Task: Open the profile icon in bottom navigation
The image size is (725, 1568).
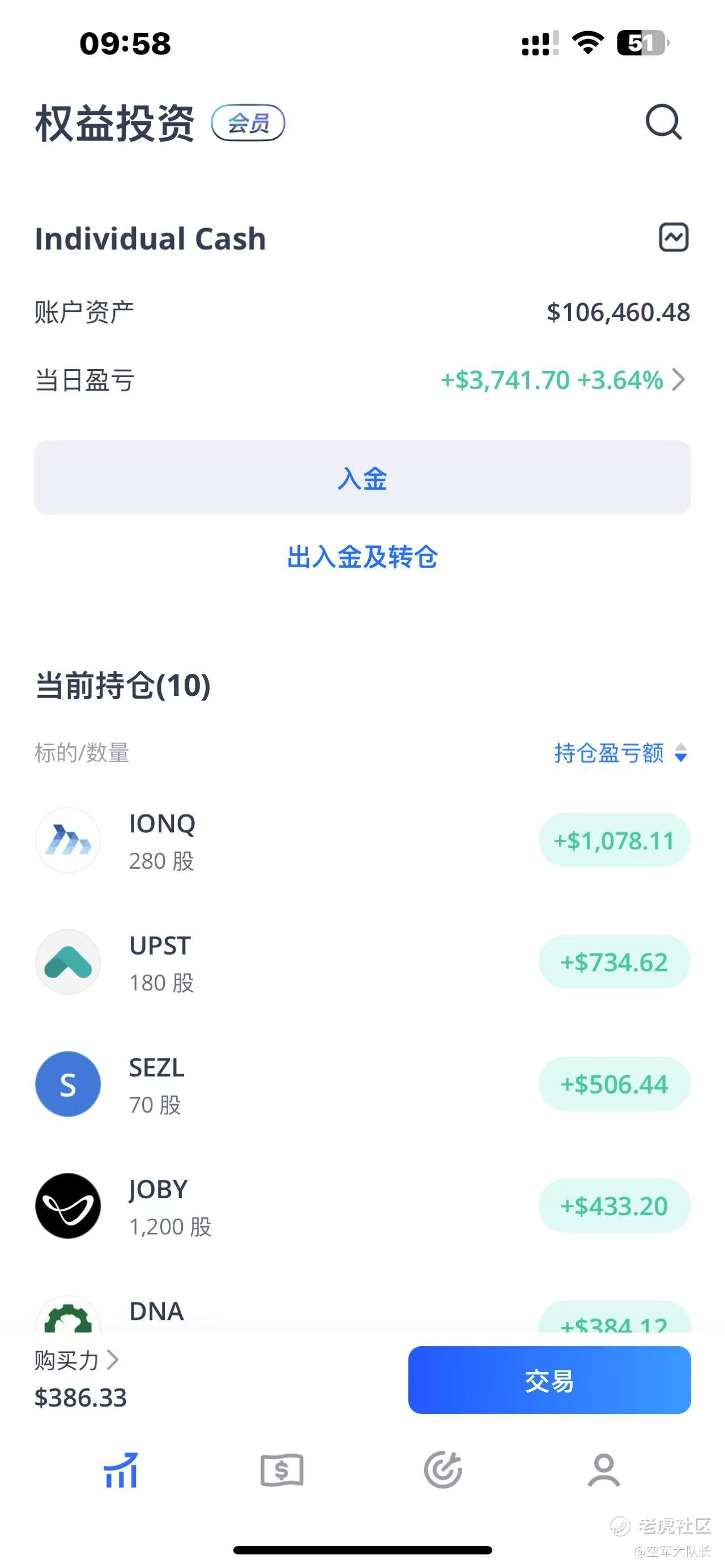Action: tap(602, 1471)
